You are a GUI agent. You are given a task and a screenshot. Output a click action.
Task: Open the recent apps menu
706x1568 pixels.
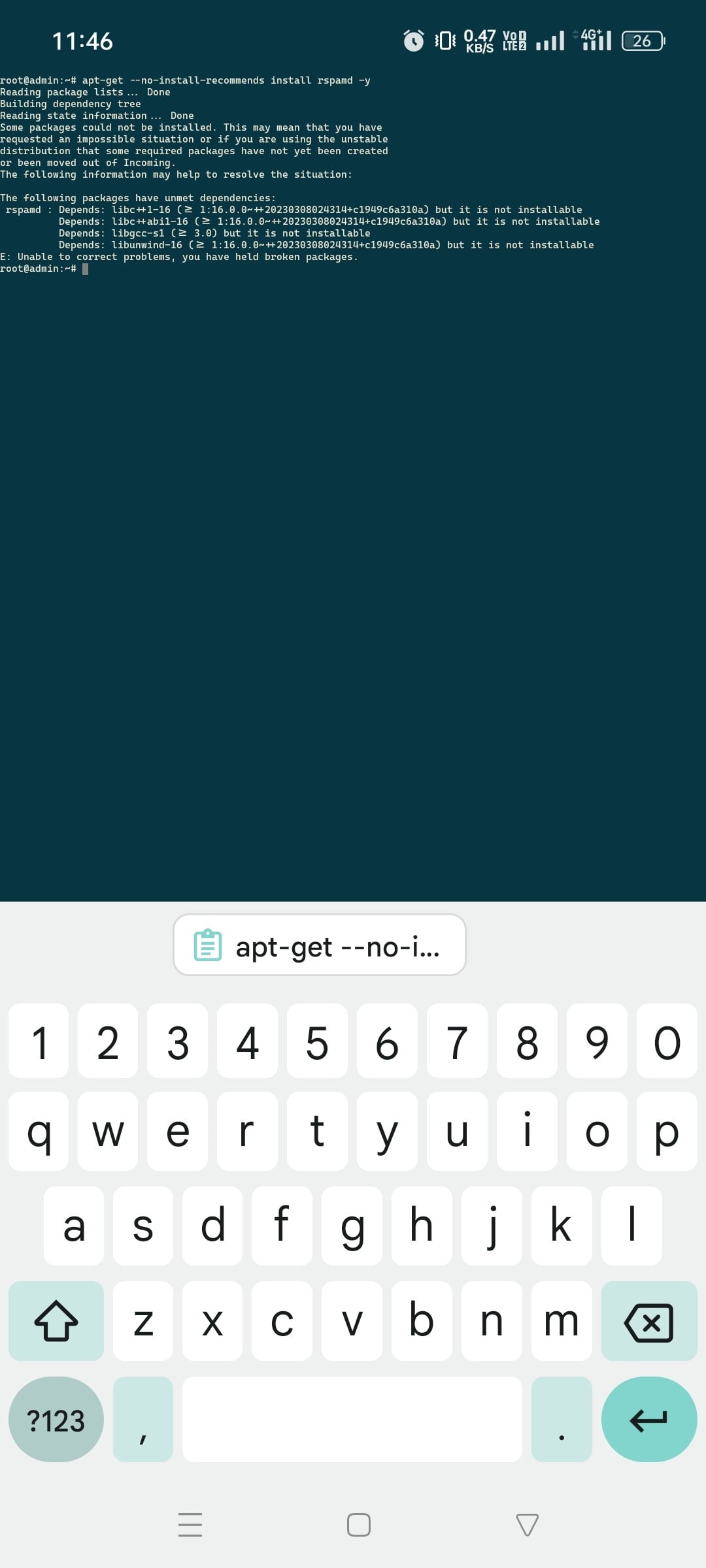190,1525
